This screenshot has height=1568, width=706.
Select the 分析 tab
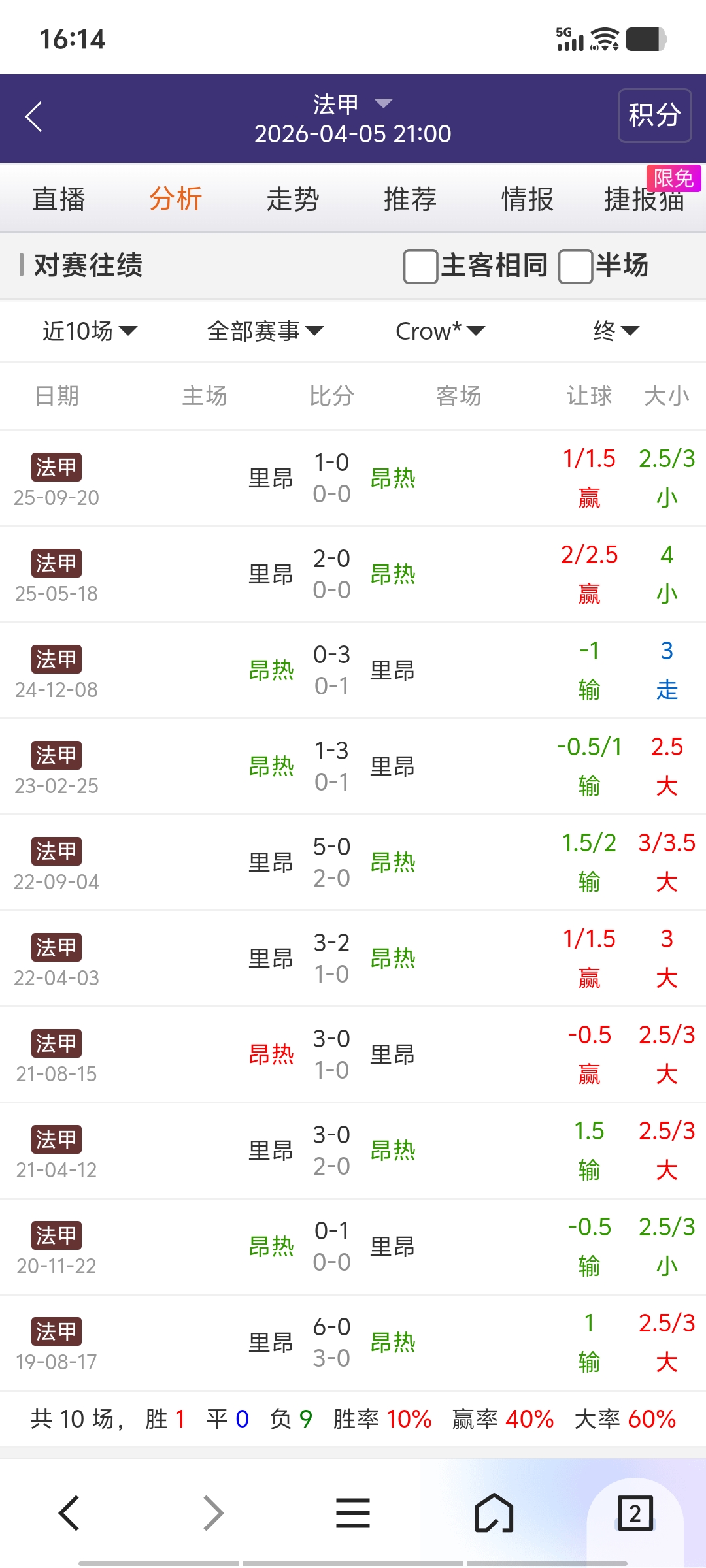click(176, 199)
